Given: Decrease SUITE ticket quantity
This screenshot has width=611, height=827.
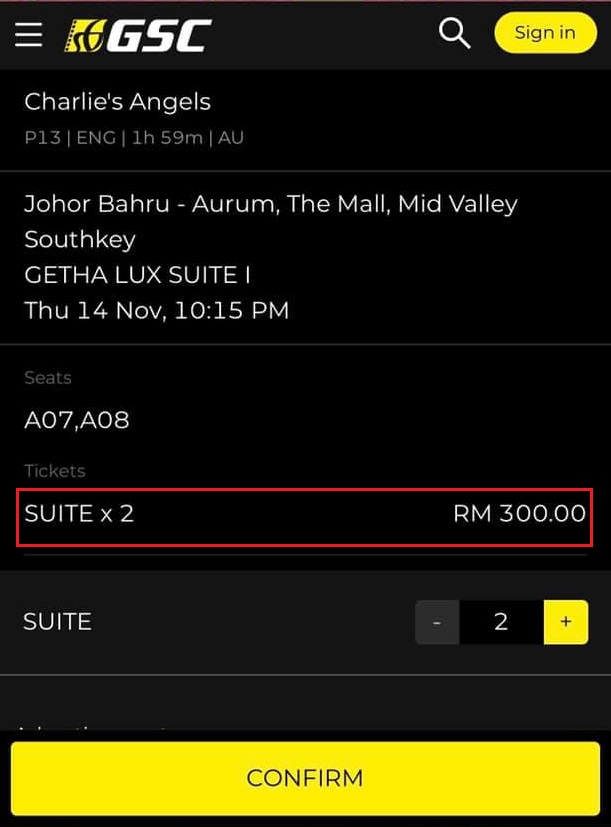Looking at the screenshot, I should [x=437, y=622].
